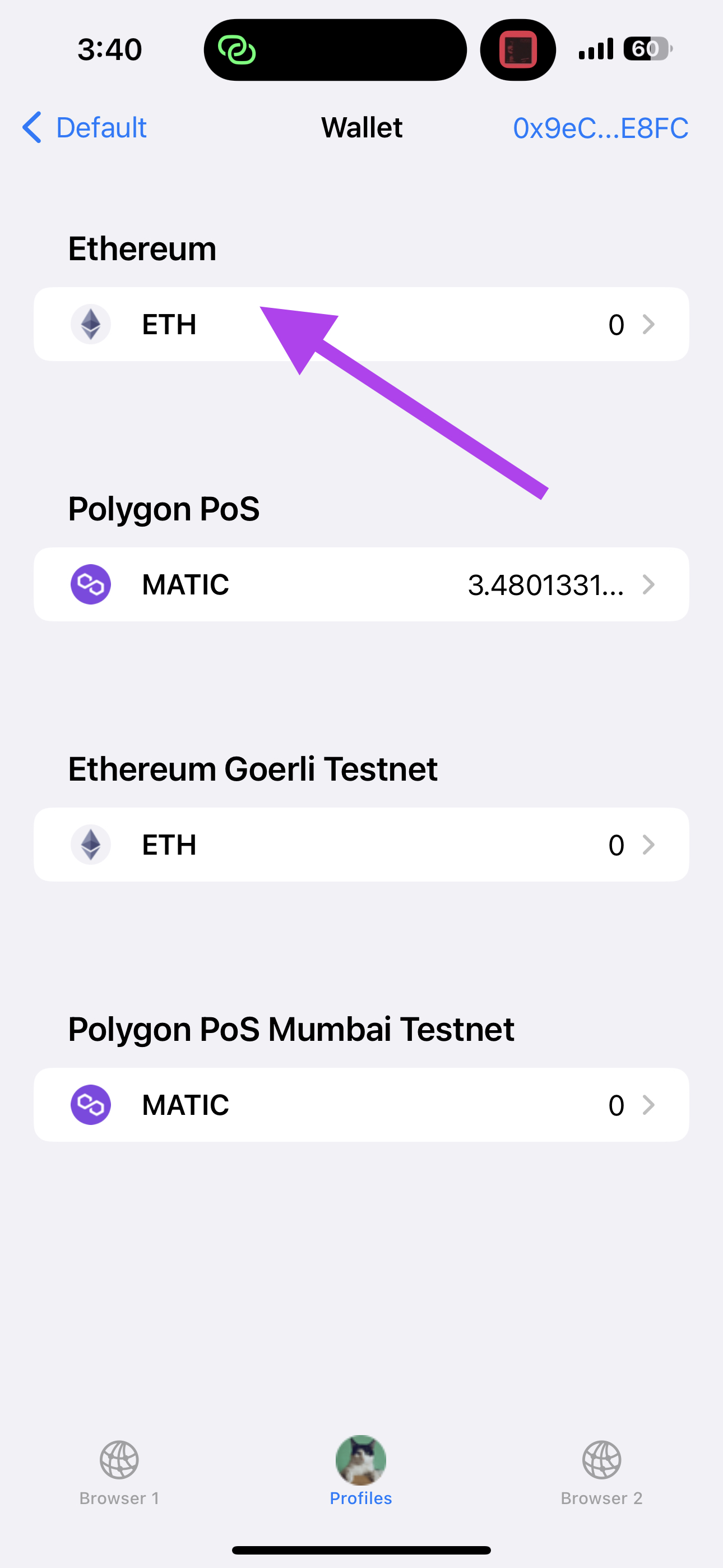Open Browser 2 via its globe icon
723x1568 pixels.
tap(601, 1460)
